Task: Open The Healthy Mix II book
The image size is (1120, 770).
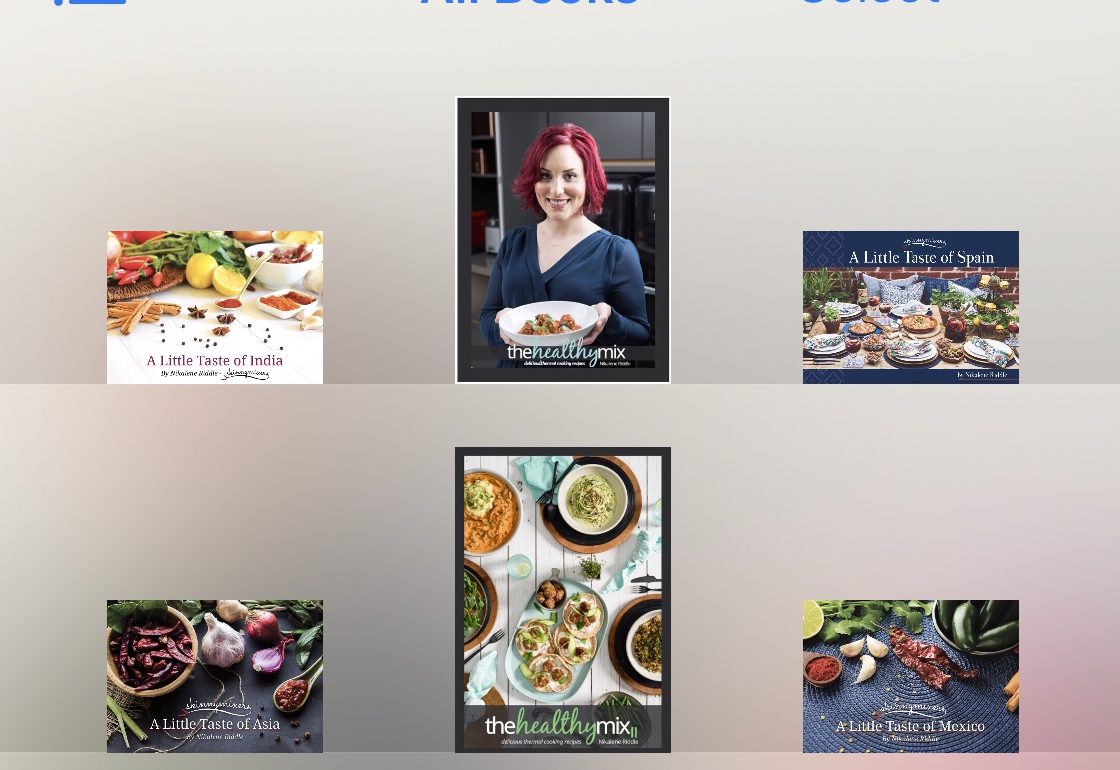Action: coord(563,599)
